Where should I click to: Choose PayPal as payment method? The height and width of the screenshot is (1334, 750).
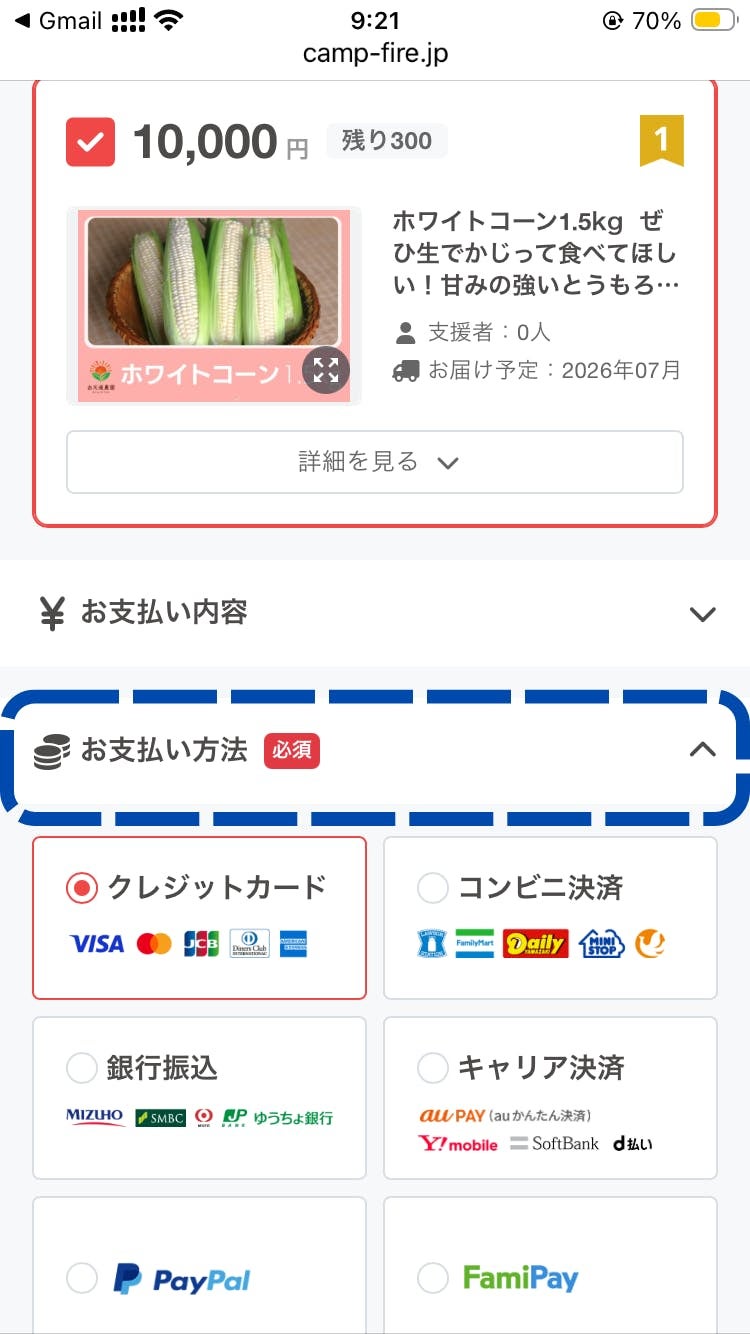click(x=82, y=1278)
